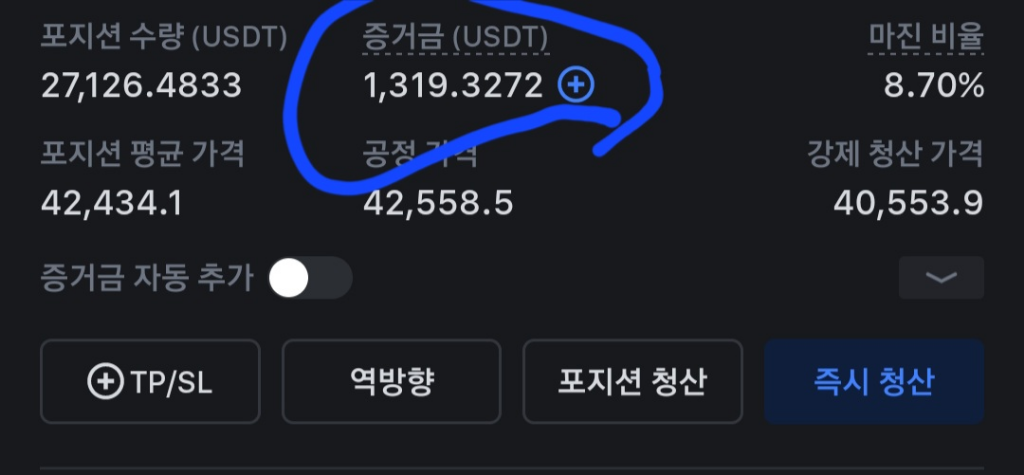
Task: Enable the 증거금 자동 추가 switch
Action: pyautogui.click(x=310, y=278)
